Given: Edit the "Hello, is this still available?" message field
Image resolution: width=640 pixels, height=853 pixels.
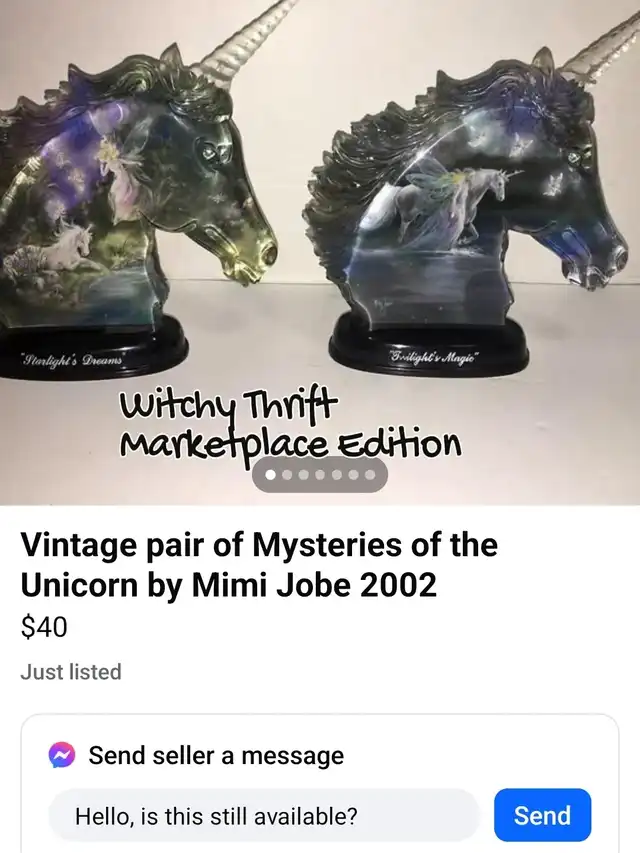Looking at the screenshot, I should coord(265,816).
